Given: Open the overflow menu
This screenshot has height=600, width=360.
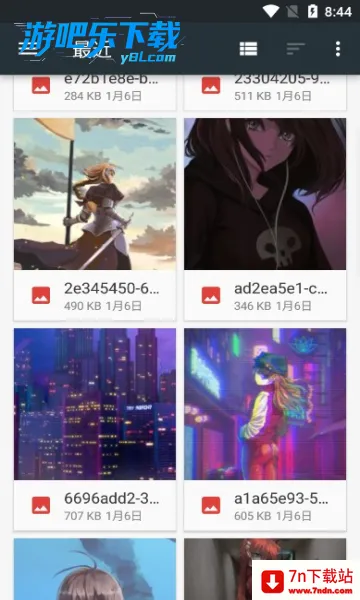Looking at the screenshot, I should (338, 49).
